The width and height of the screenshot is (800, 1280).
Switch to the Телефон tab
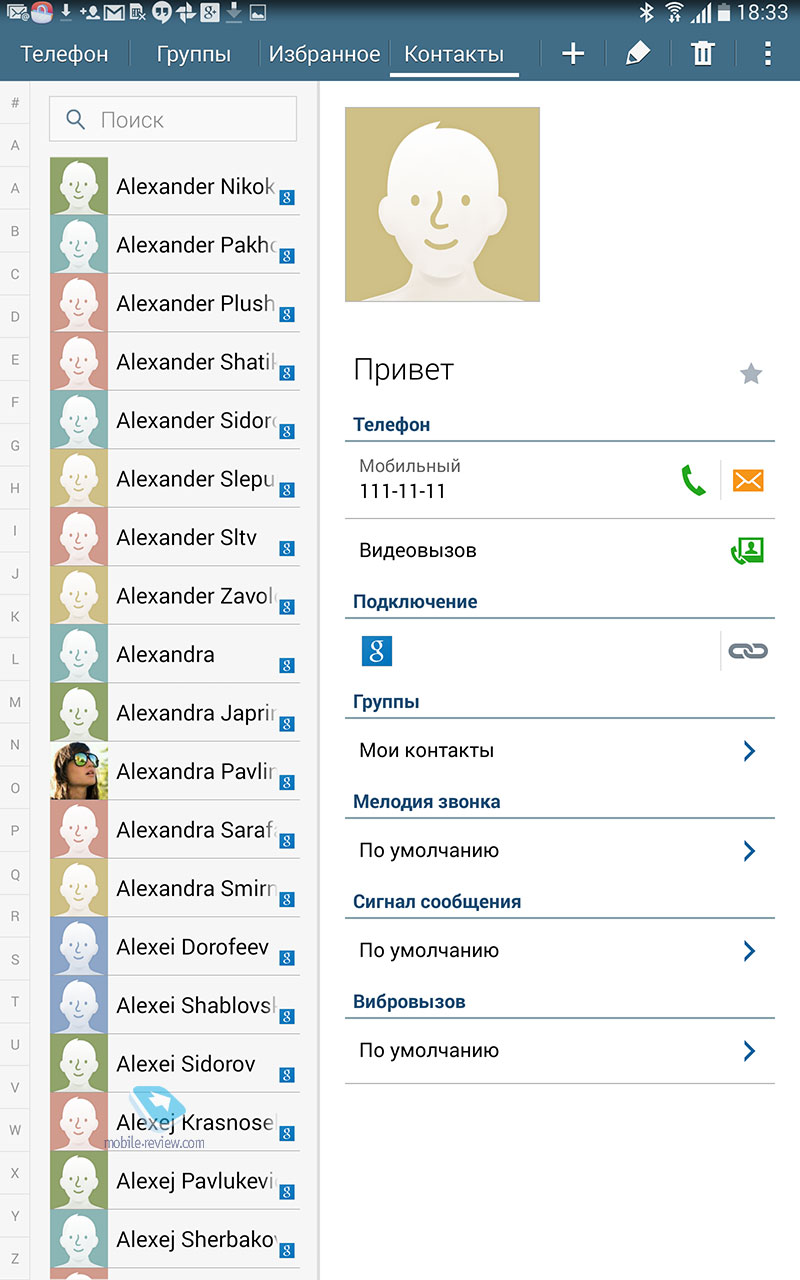point(64,54)
